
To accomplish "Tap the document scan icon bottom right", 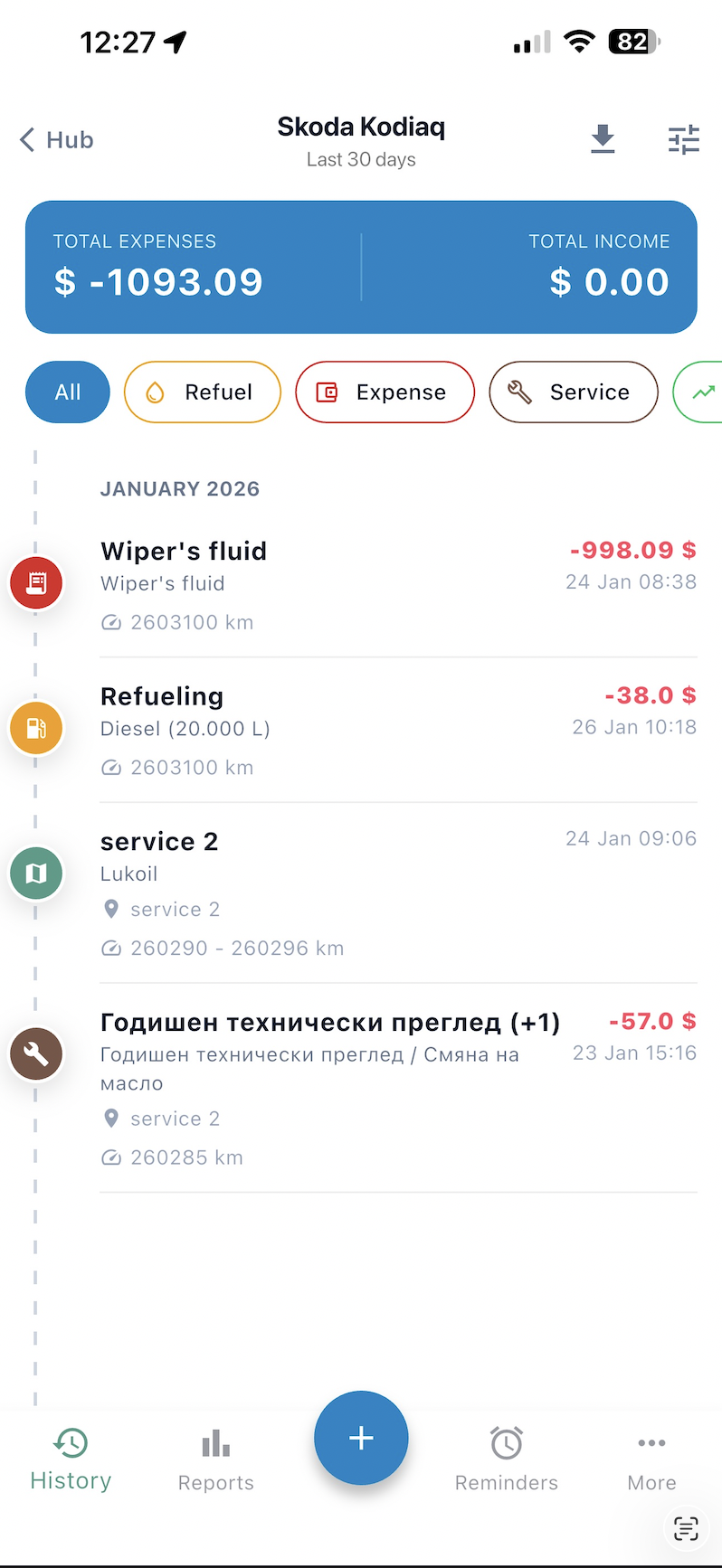I will (x=685, y=1528).
